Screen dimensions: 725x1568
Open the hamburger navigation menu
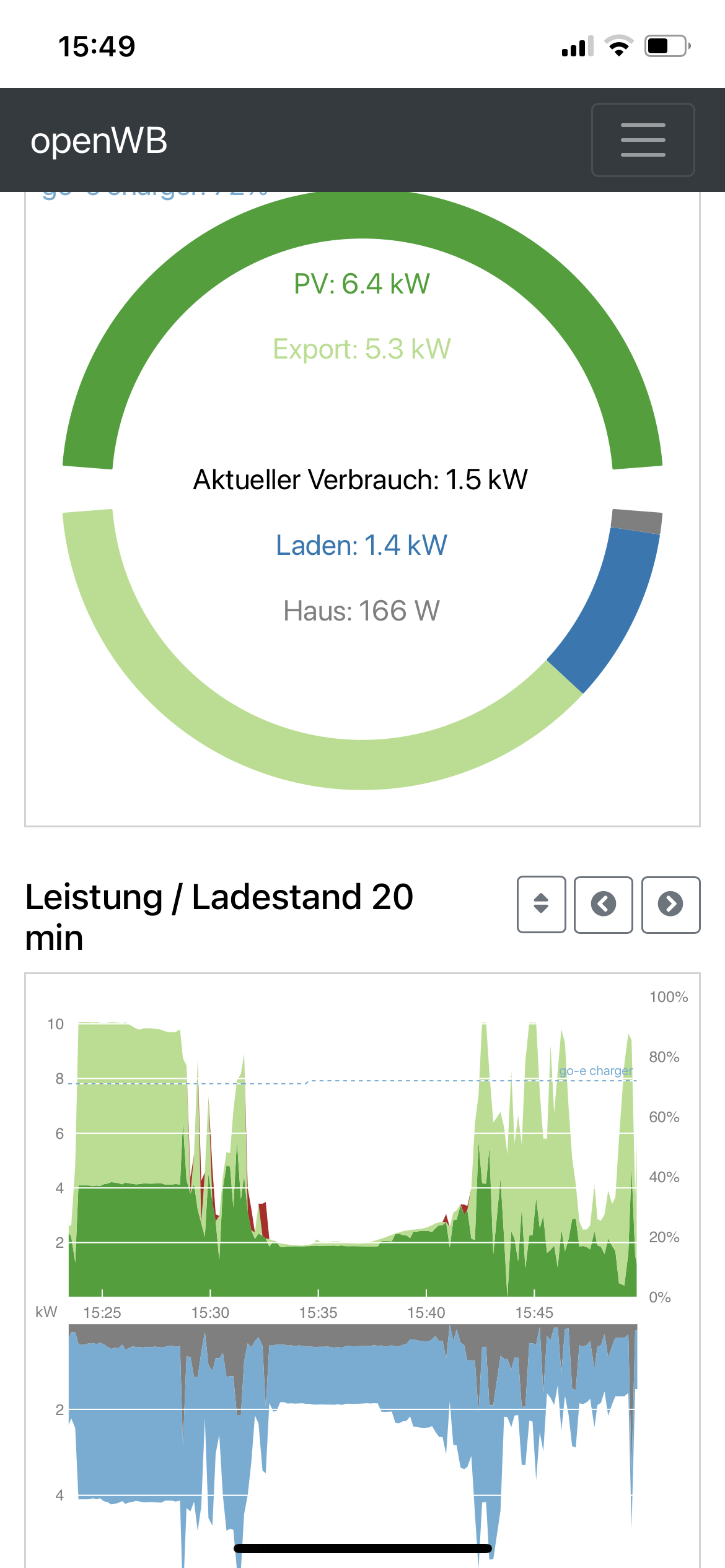click(643, 140)
